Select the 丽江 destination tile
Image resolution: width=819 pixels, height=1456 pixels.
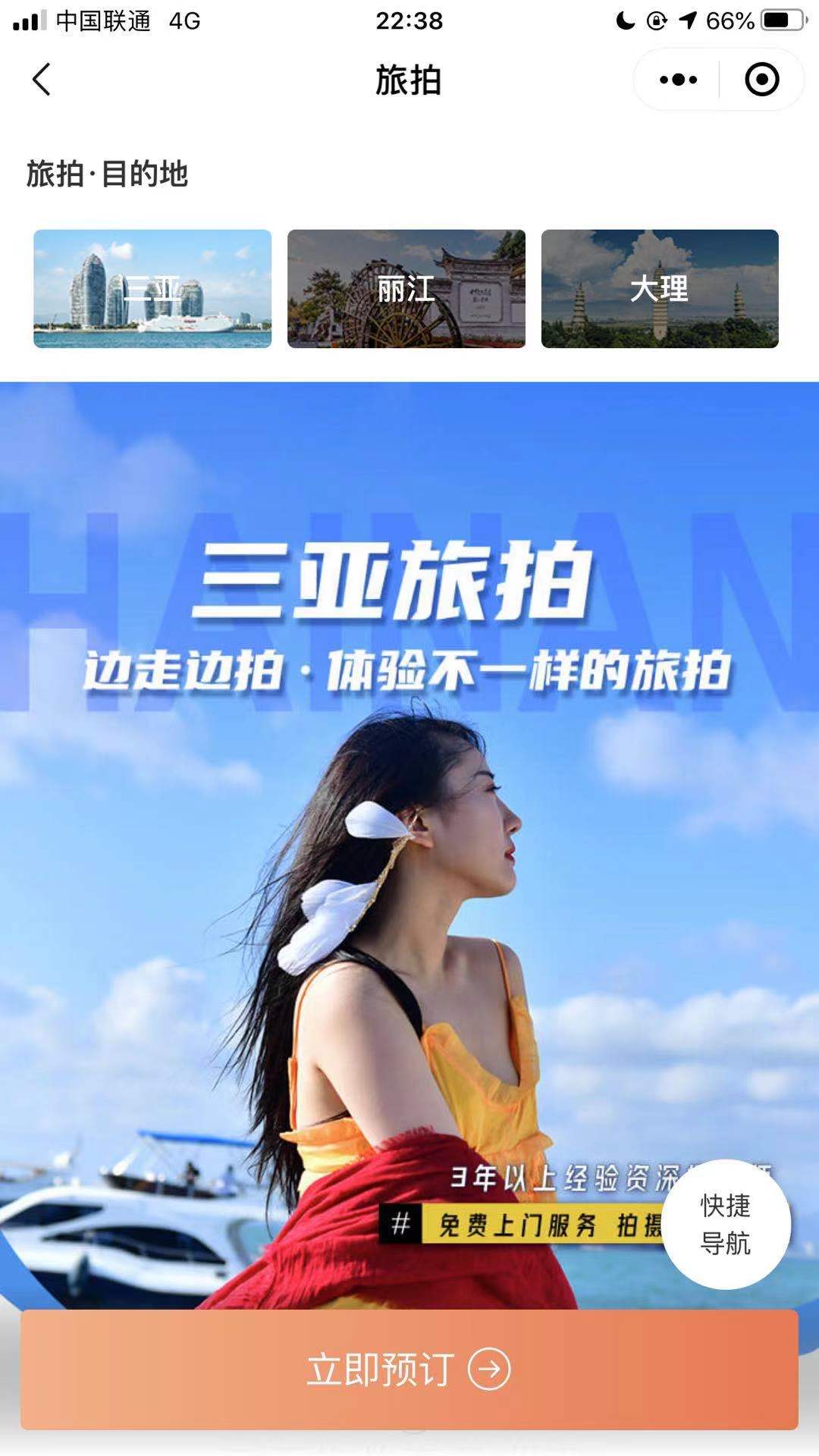406,289
